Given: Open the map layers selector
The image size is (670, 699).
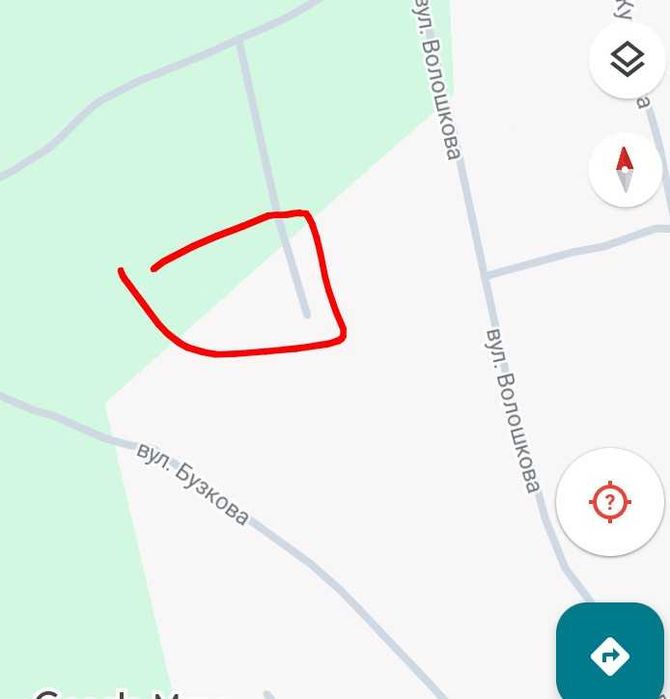Looking at the screenshot, I should point(627,60).
